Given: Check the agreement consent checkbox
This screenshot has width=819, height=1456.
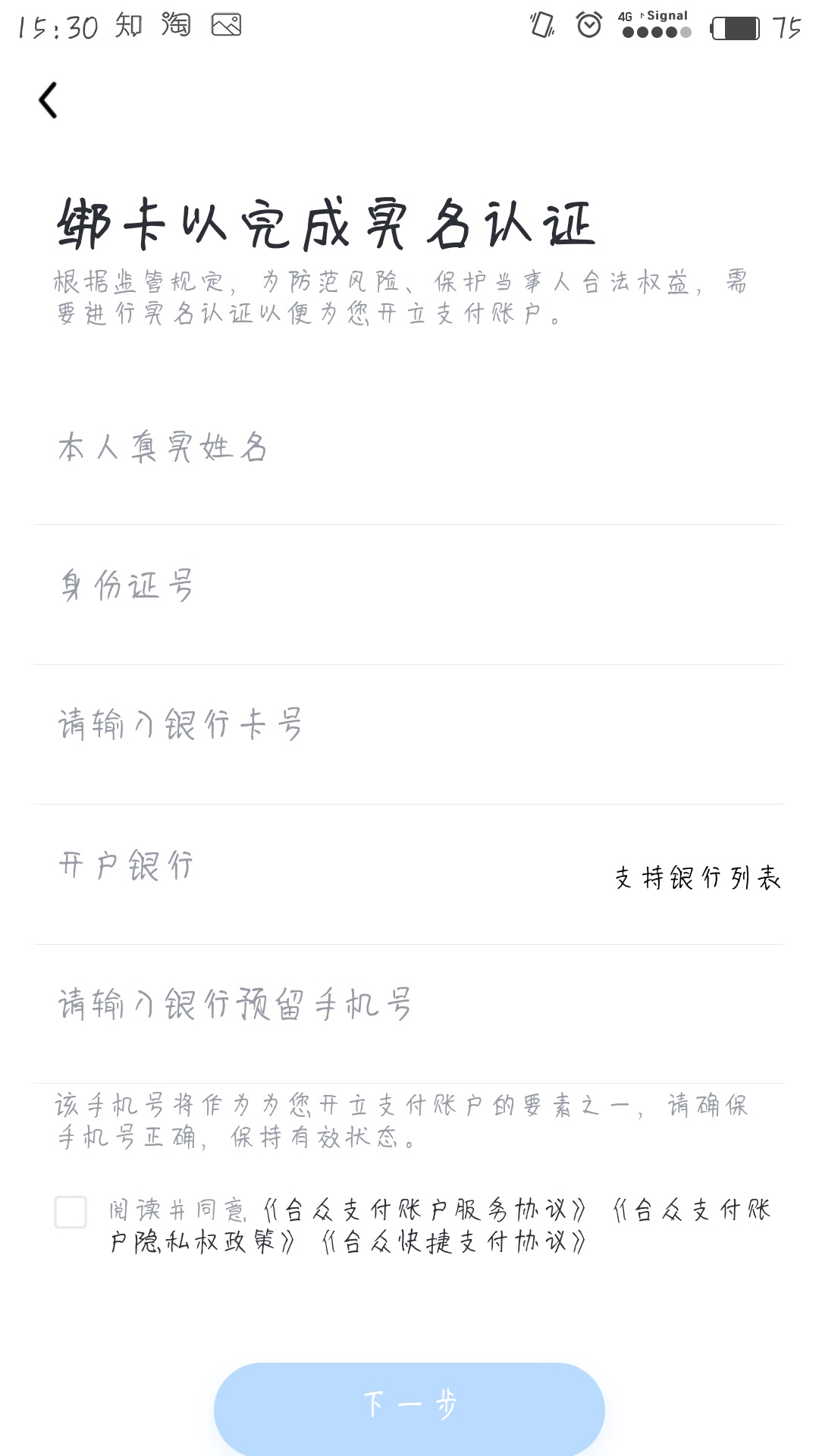Looking at the screenshot, I should coord(71,1212).
